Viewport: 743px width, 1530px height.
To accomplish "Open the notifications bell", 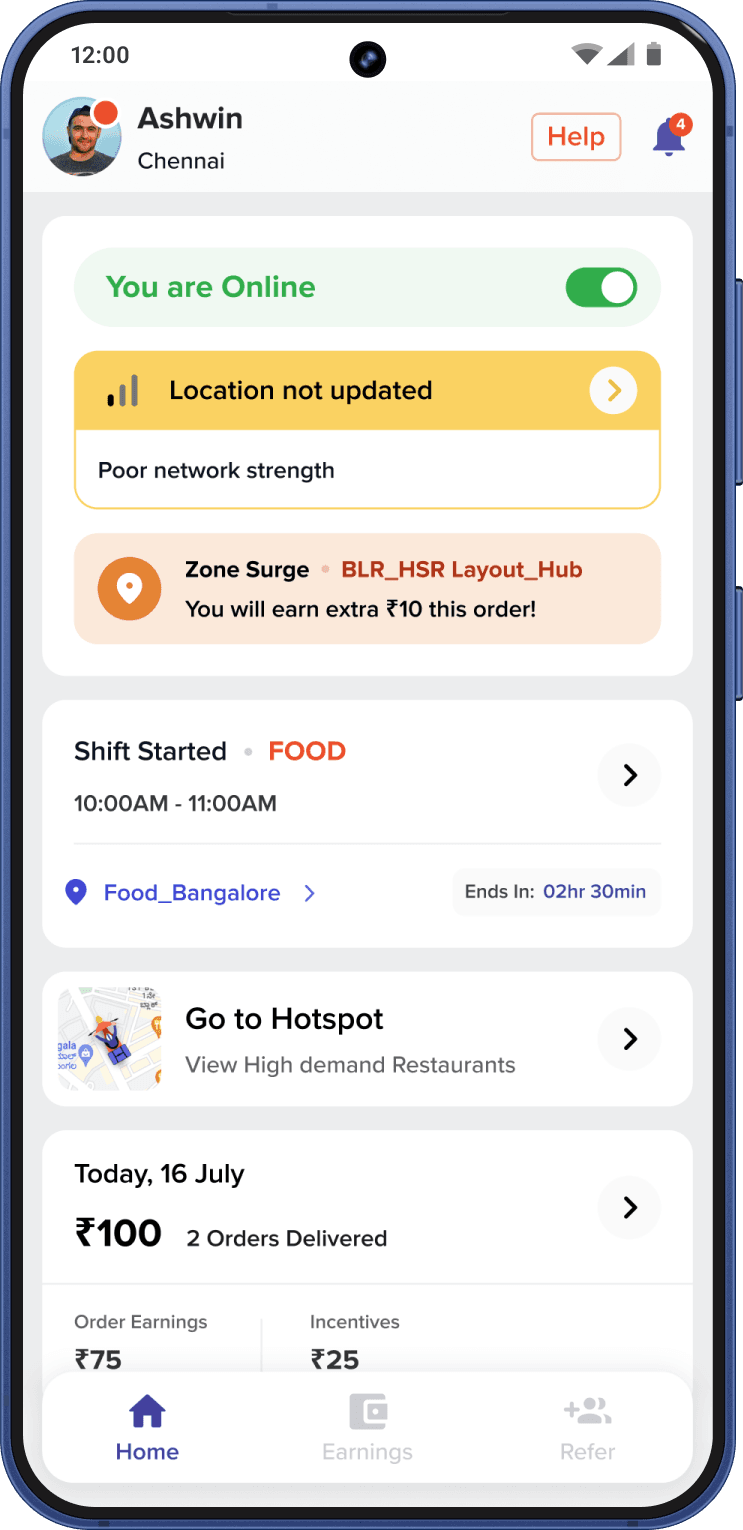I will pyautogui.click(x=670, y=136).
